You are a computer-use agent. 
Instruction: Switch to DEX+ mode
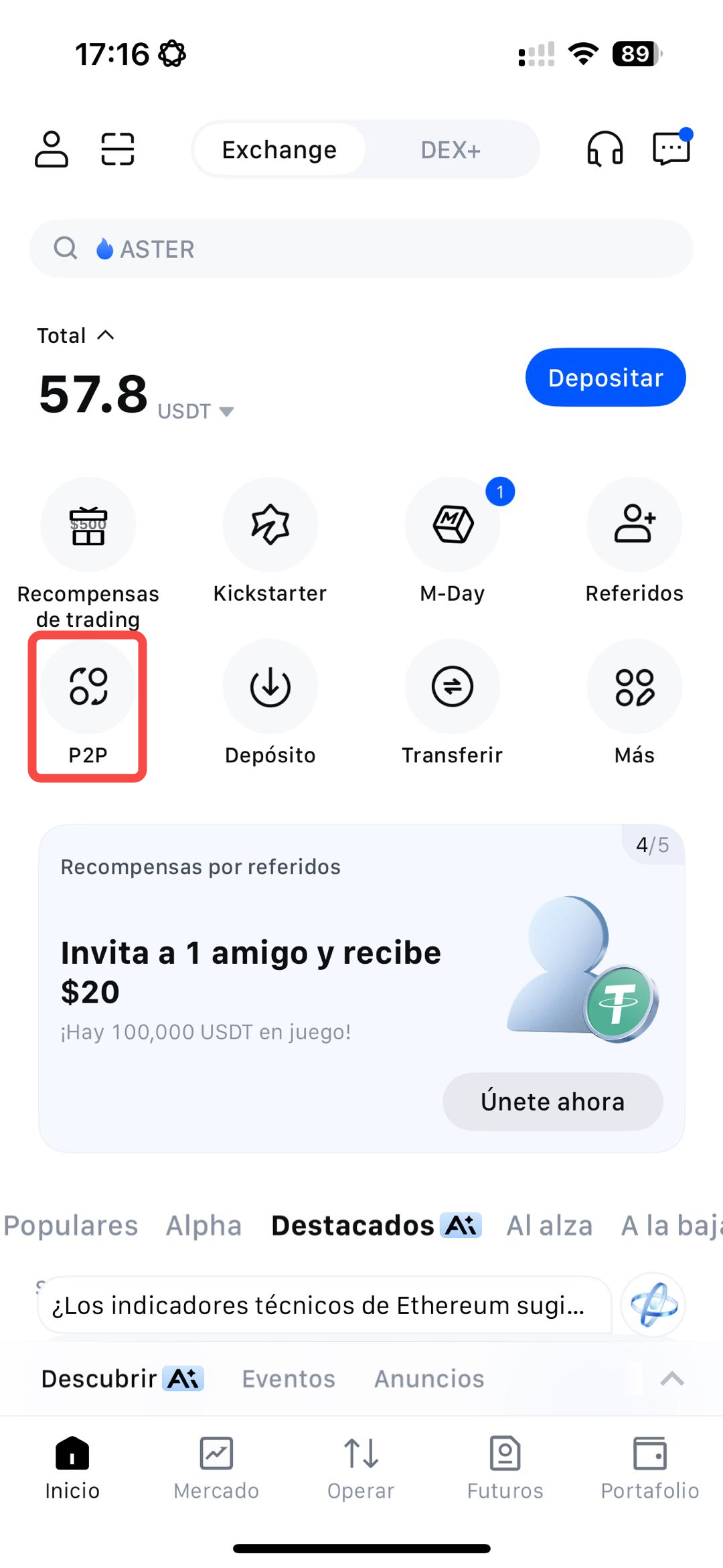click(450, 150)
